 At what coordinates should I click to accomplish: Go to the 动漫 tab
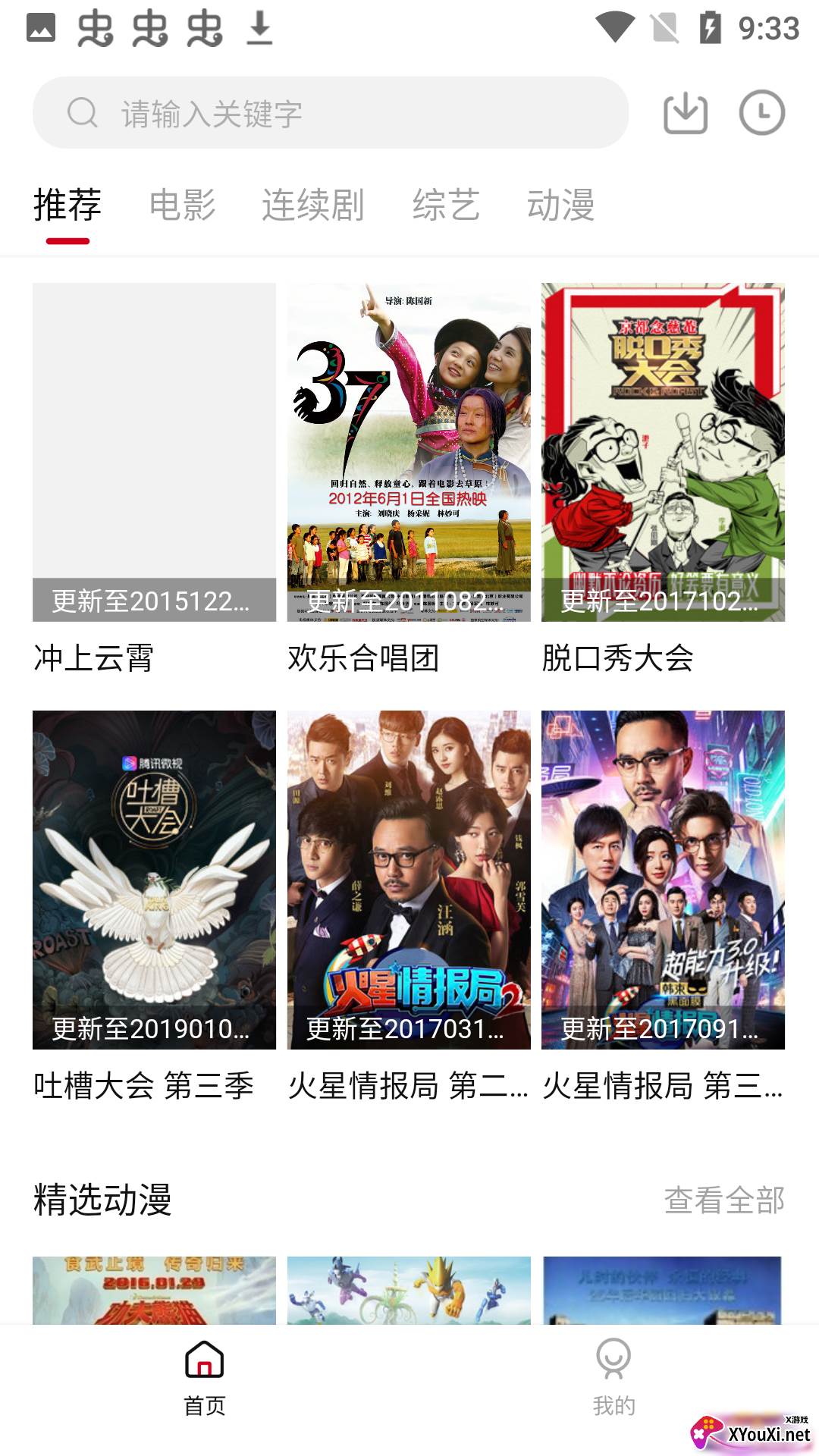[x=560, y=206]
